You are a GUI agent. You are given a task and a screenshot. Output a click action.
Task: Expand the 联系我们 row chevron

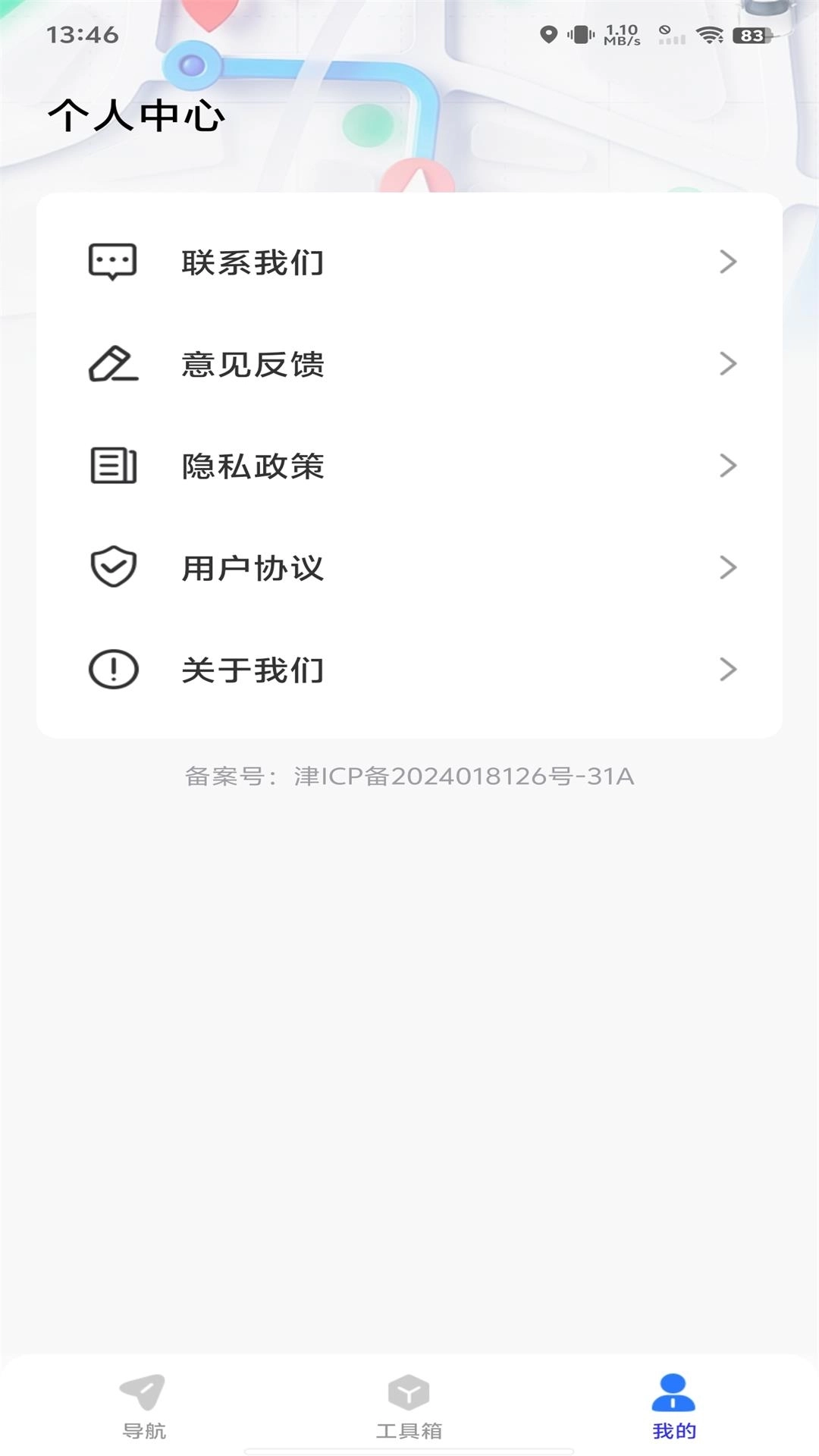(729, 262)
